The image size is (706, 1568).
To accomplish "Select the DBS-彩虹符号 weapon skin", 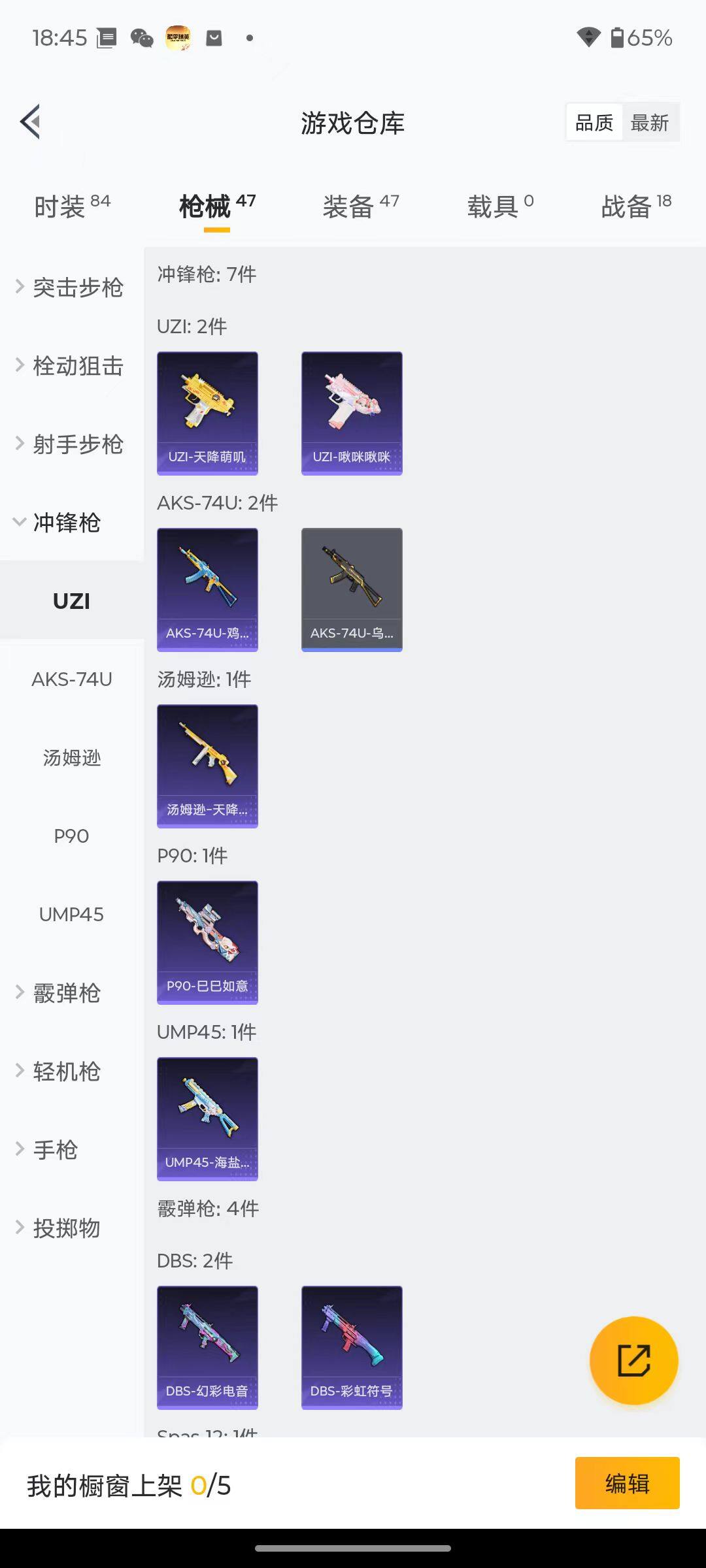I will [x=351, y=1346].
